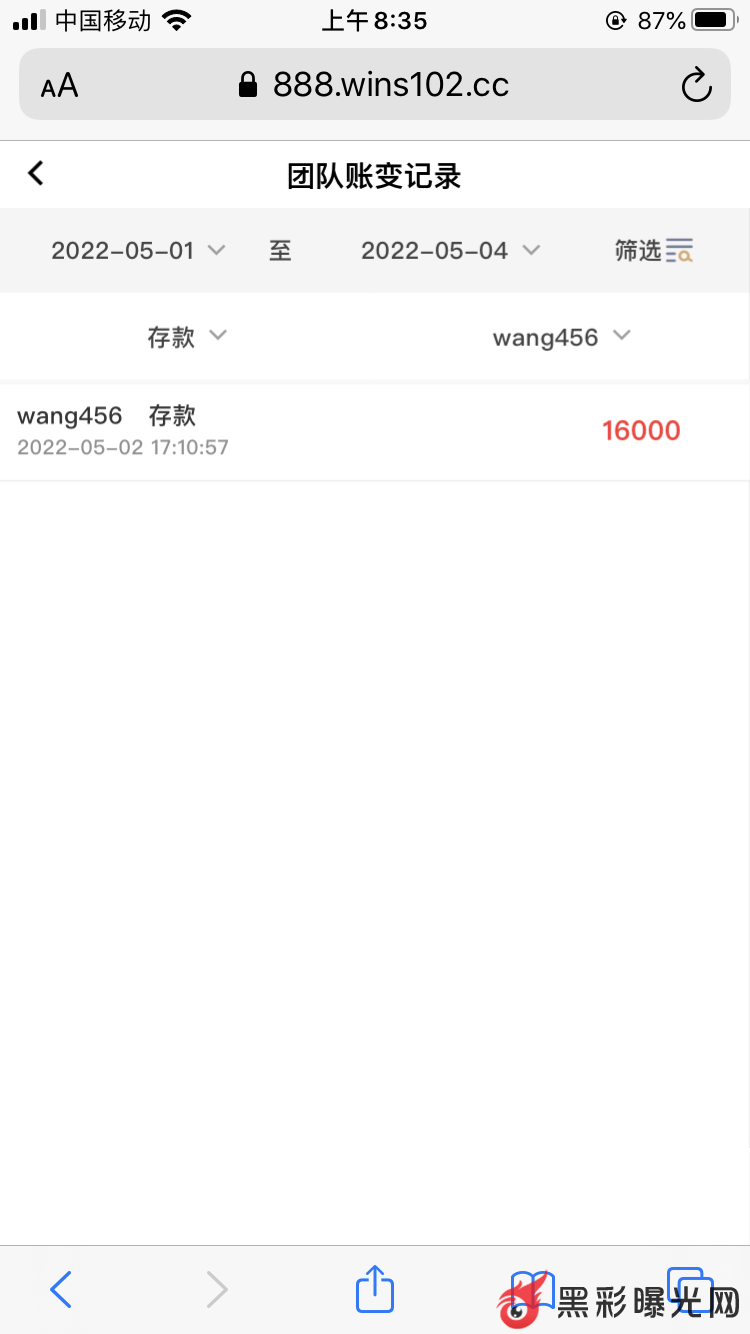Open the end date picker 2022-05-04

coord(449,251)
